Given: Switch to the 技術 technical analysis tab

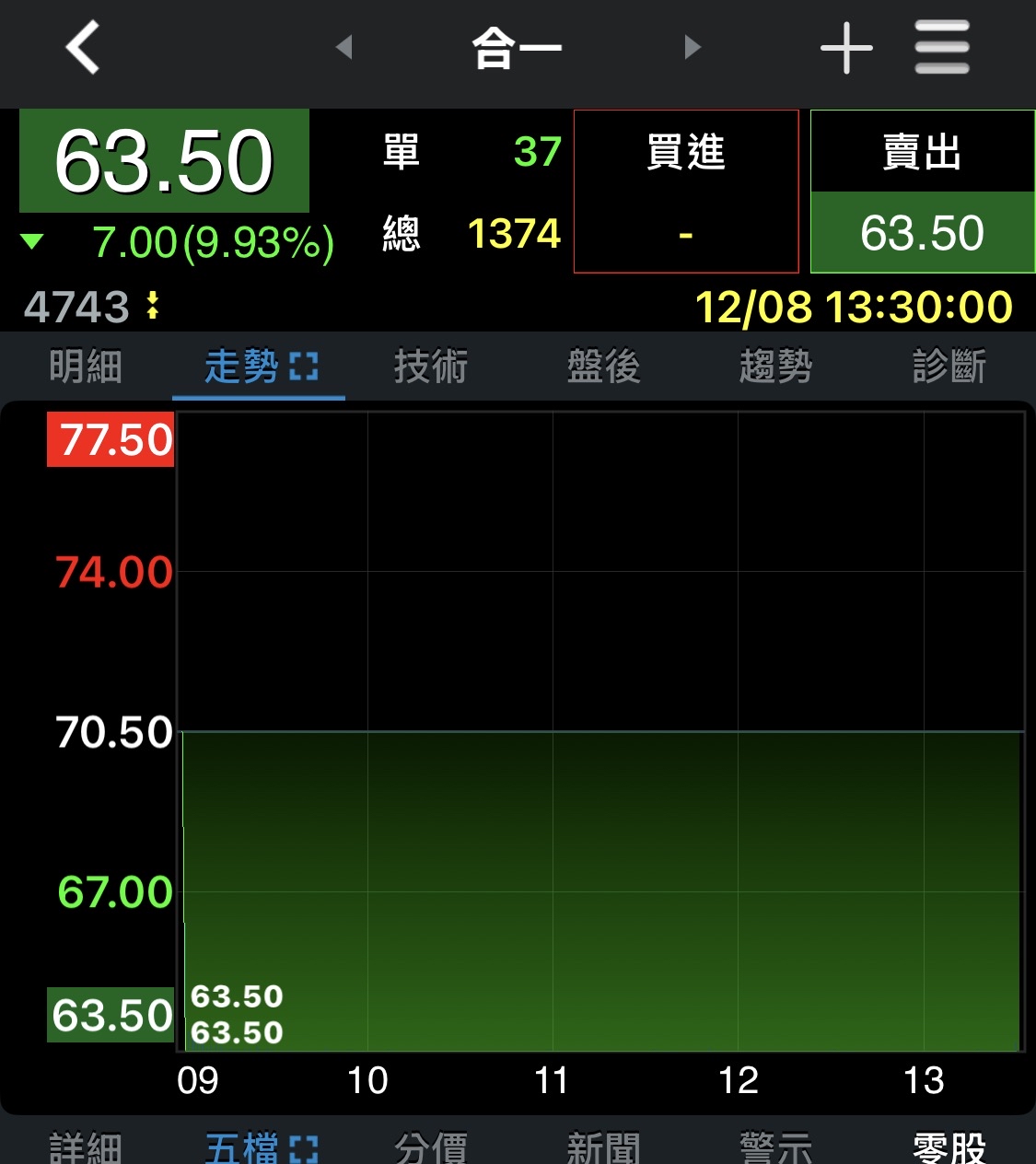Looking at the screenshot, I should tap(431, 365).
